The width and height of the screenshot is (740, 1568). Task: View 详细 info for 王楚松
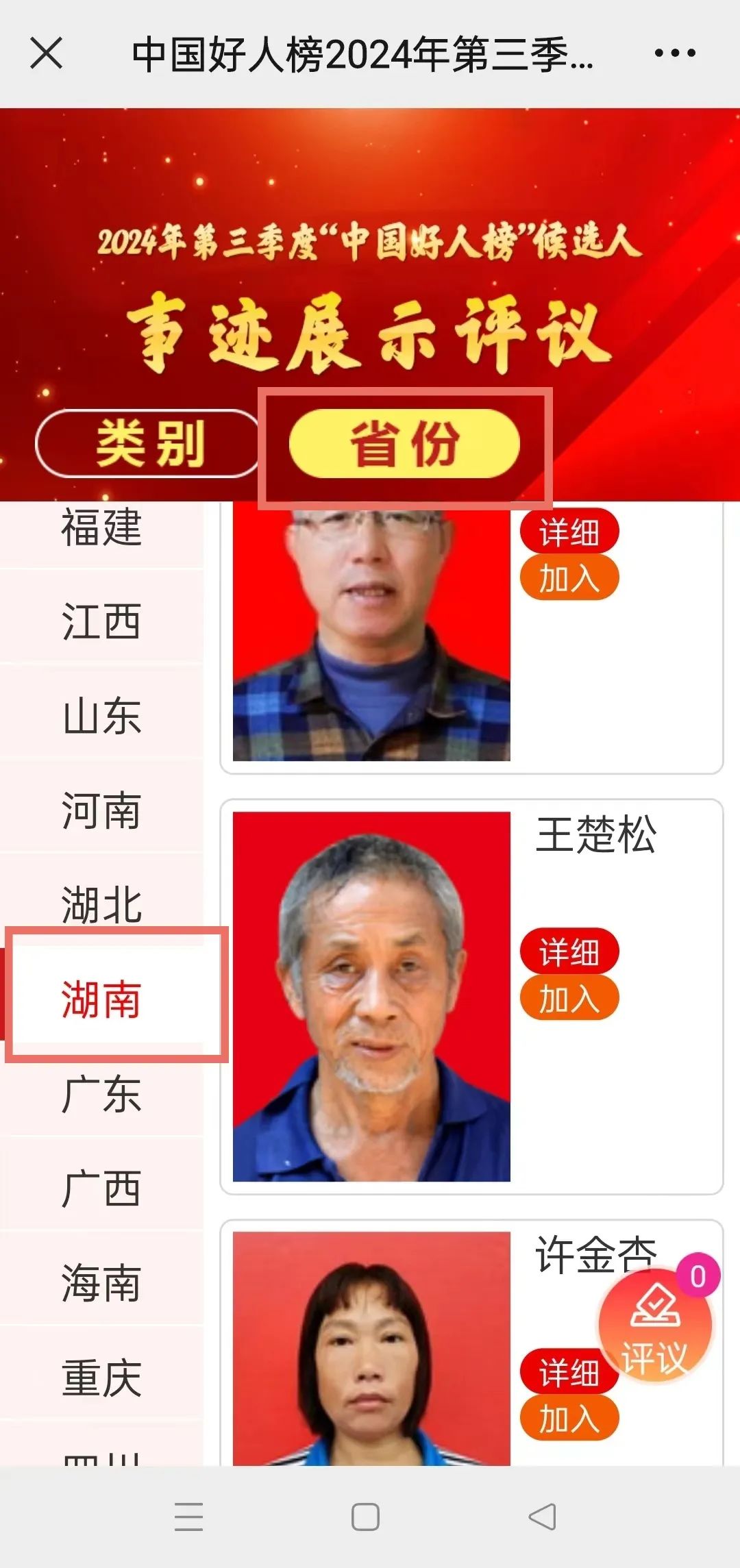point(569,951)
